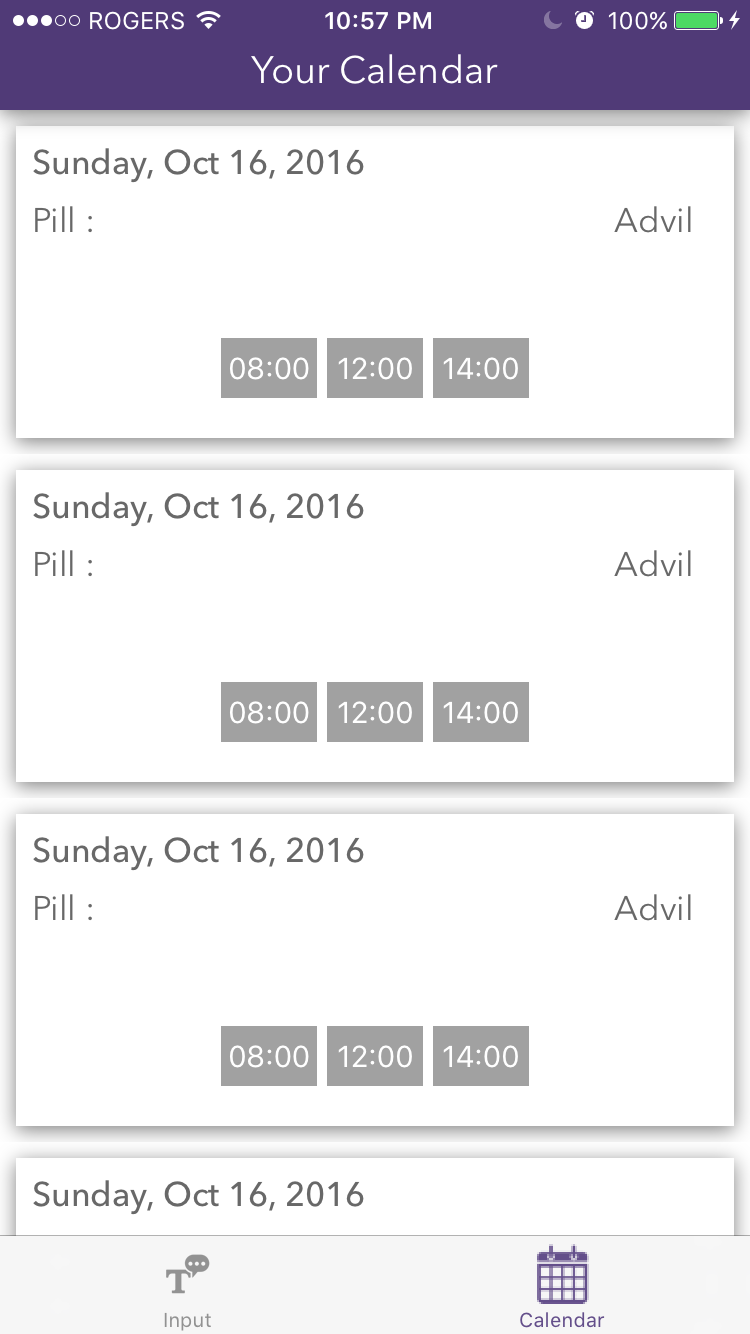This screenshot has width=750, height=1334.
Task: Select the Calendar tab
Action: click(562, 1288)
